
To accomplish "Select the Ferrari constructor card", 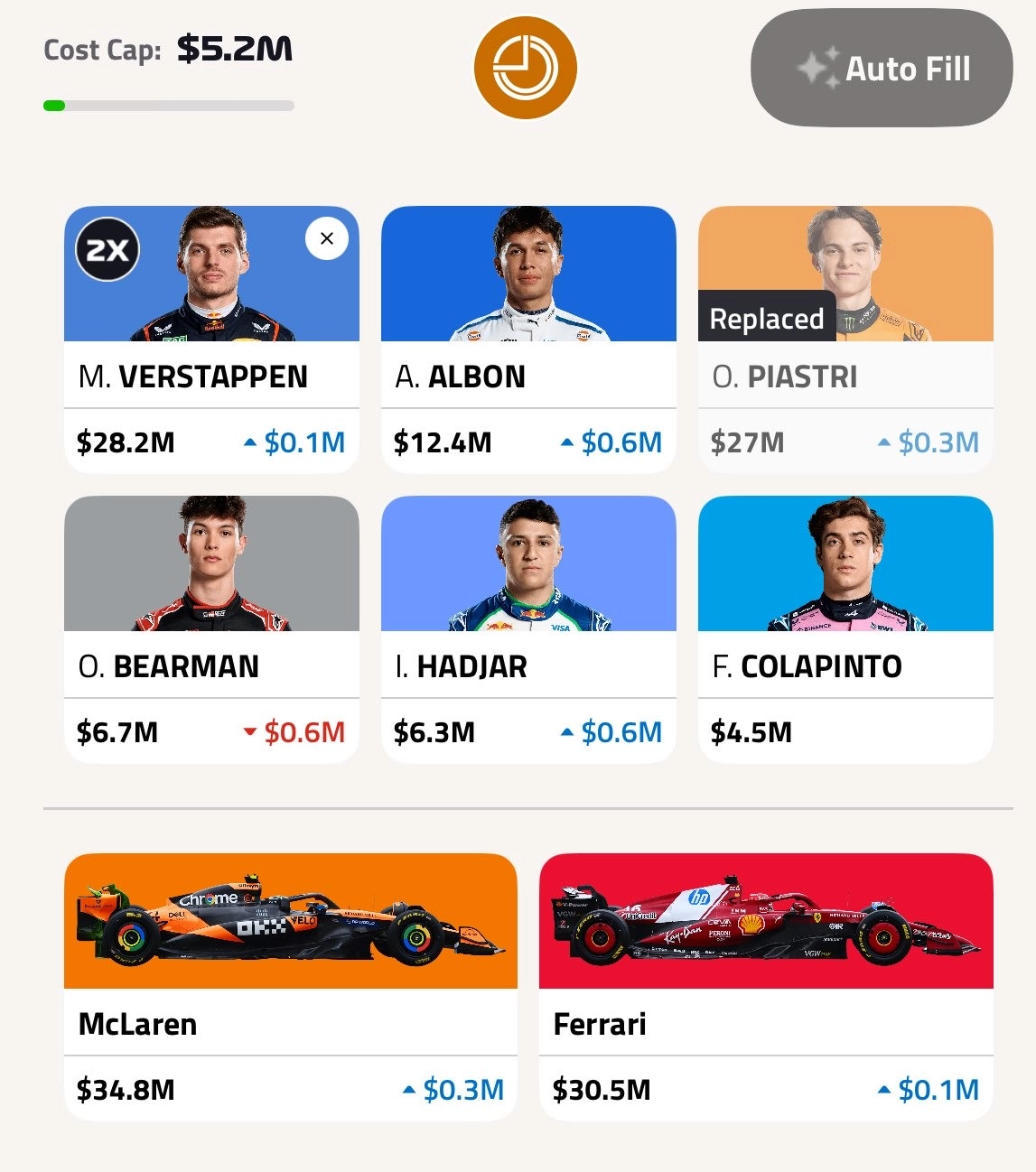I will pyautogui.click(x=766, y=986).
